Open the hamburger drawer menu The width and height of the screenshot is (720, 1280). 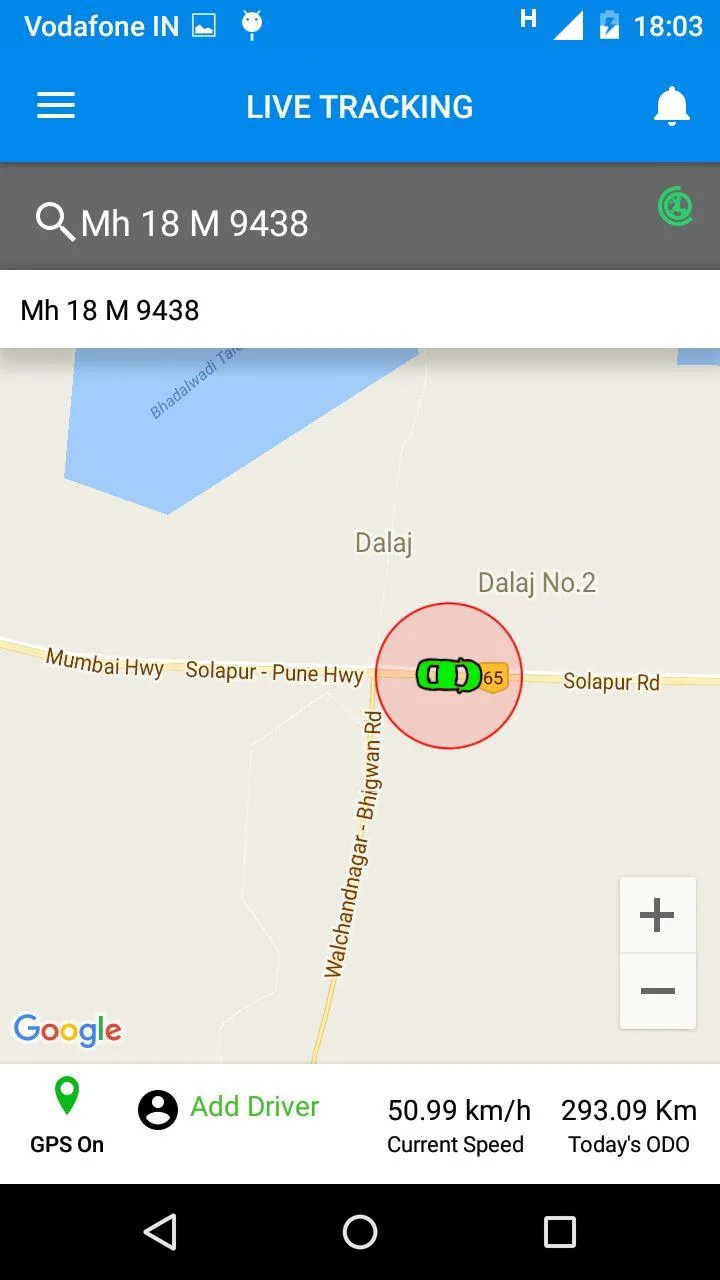point(56,106)
